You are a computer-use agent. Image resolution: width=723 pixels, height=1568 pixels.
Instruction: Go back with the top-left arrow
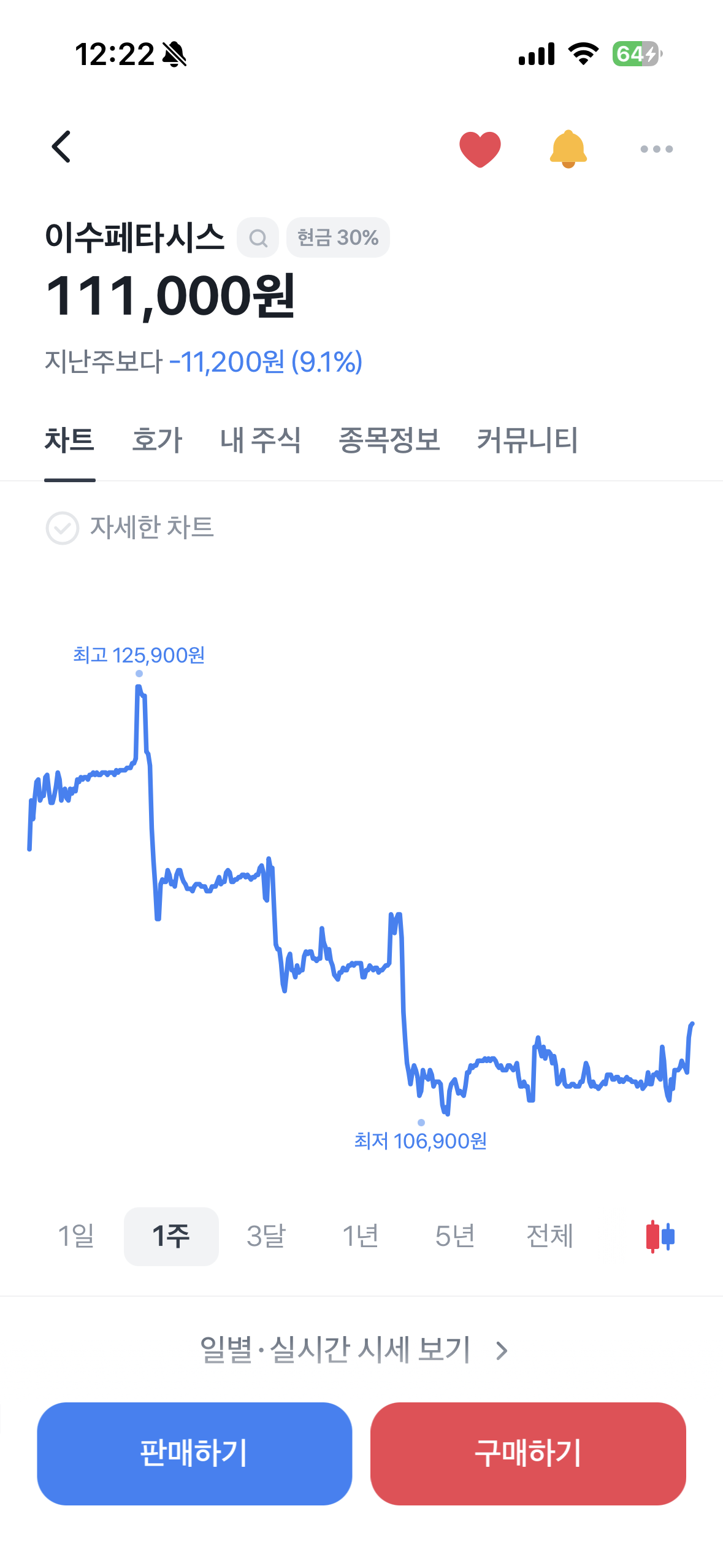pyautogui.click(x=61, y=147)
